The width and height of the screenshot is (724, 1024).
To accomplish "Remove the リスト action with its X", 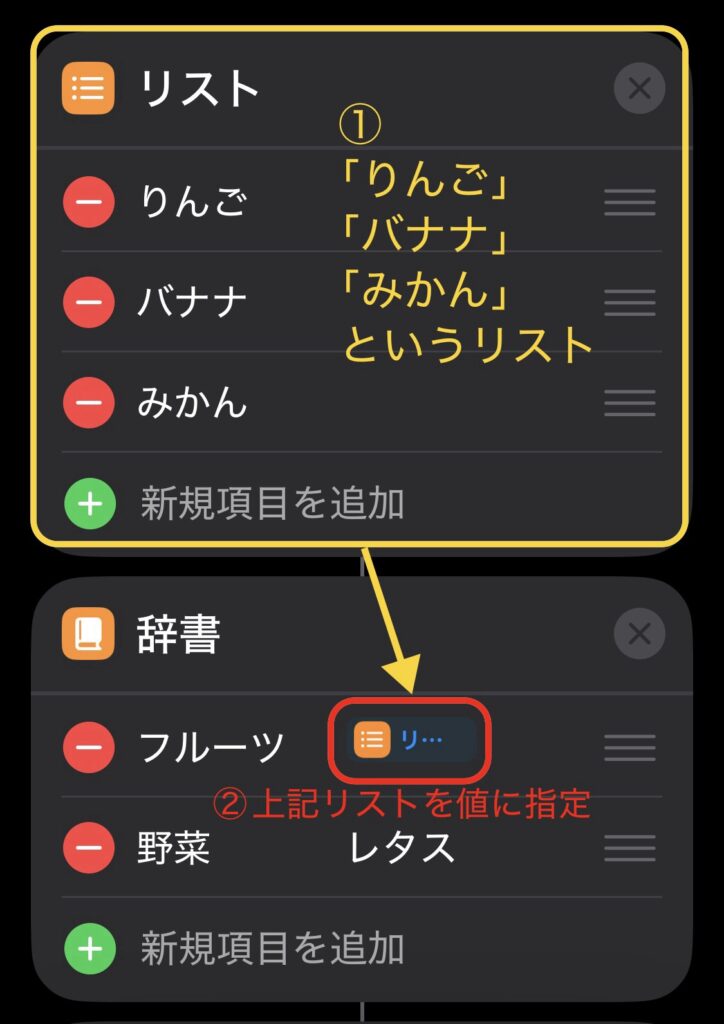I will (x=639, y=89).
